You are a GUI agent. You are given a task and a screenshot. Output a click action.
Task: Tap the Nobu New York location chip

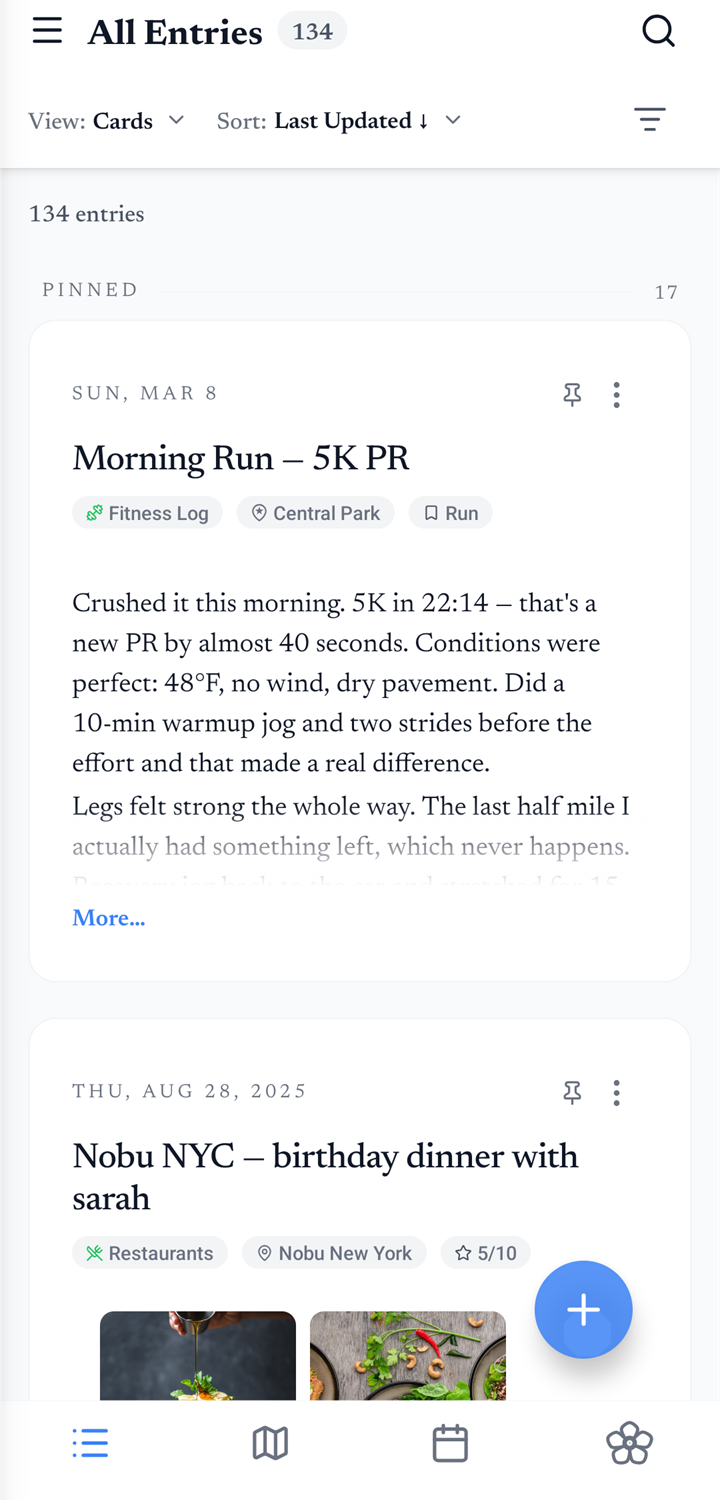click(x=335, y=1253)
